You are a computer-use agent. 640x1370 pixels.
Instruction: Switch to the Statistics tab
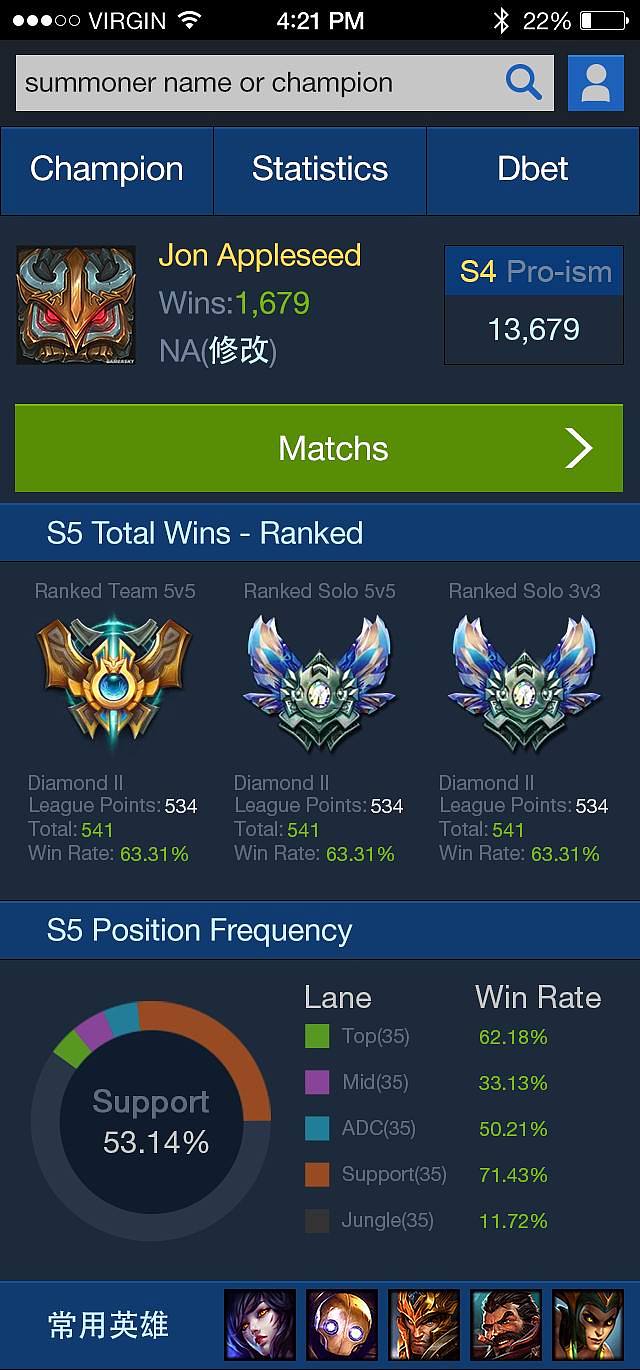(x=320, y=170)
